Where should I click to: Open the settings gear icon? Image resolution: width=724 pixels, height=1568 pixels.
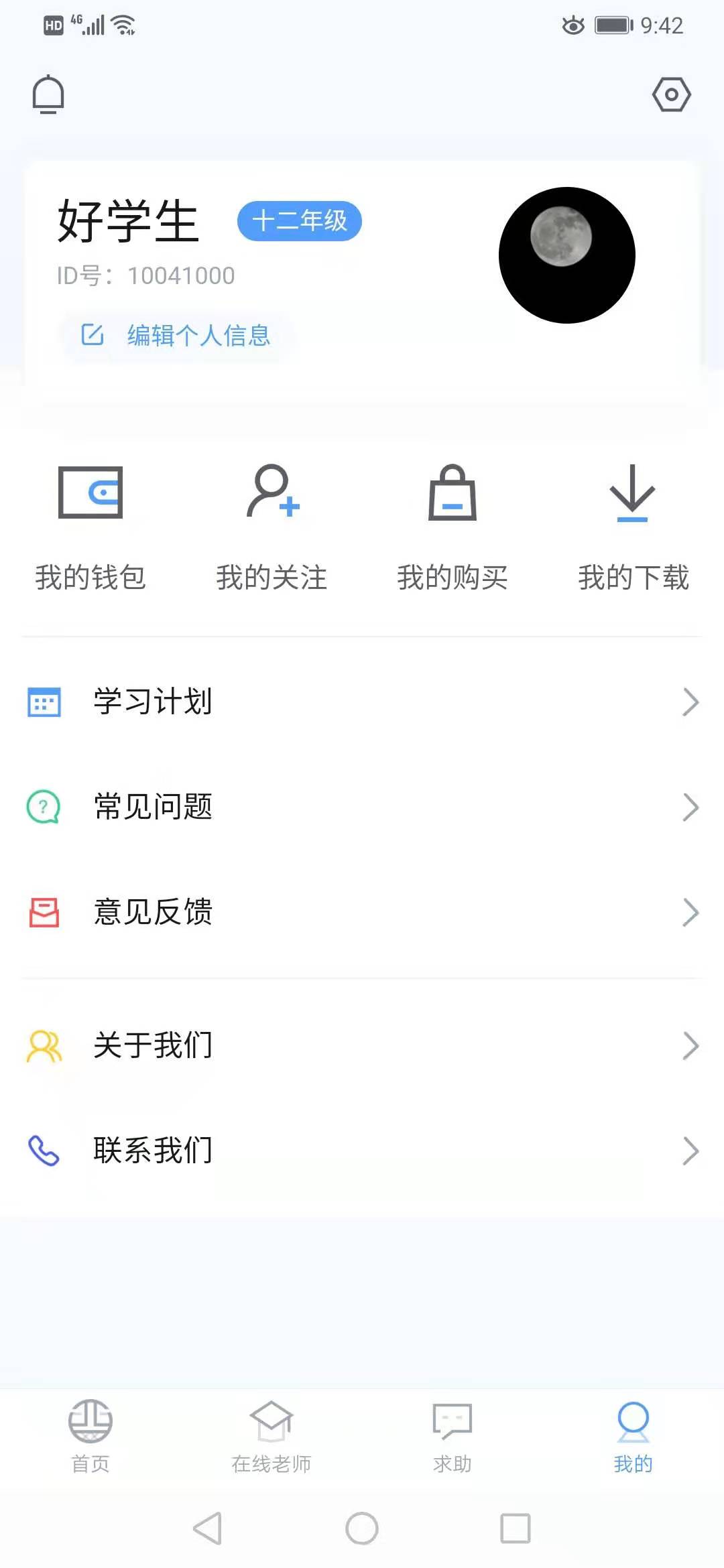672,94
